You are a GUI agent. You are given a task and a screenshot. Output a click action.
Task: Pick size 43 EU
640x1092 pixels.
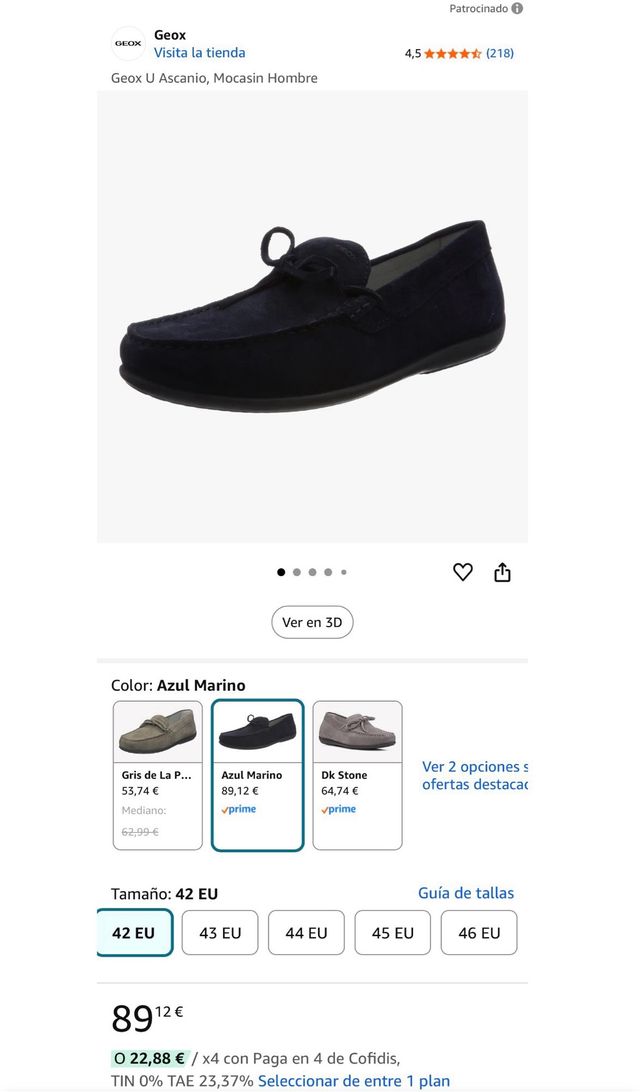[x=220, y=932]
